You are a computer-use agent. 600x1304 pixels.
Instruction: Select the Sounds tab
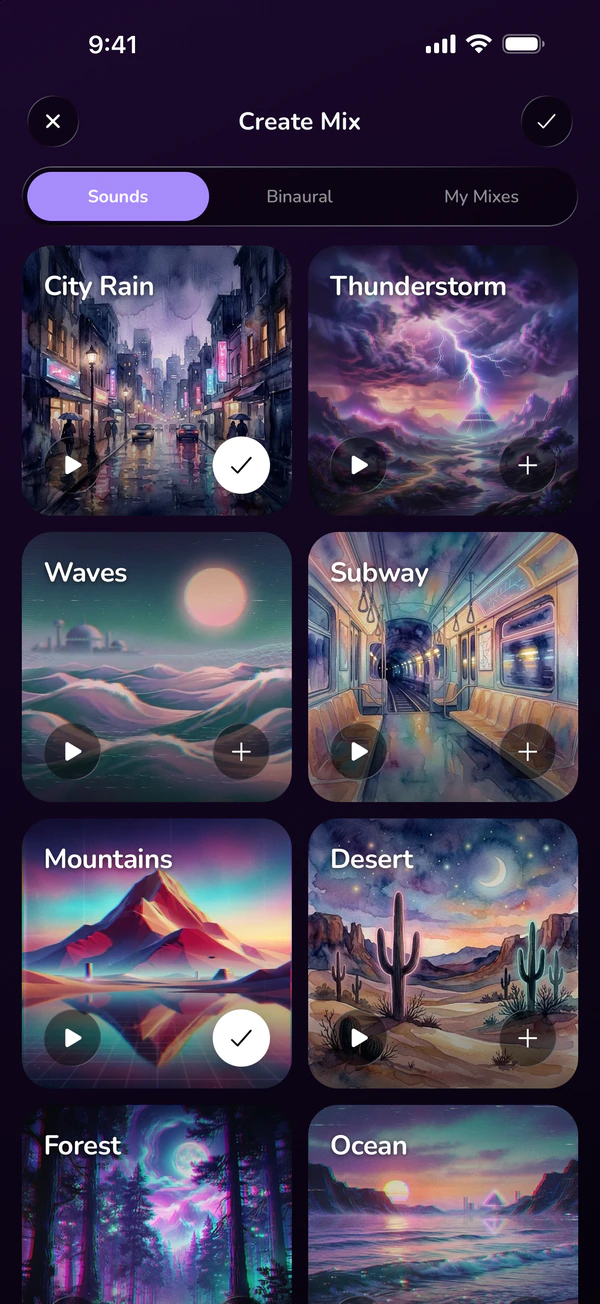tap(118, 196)
